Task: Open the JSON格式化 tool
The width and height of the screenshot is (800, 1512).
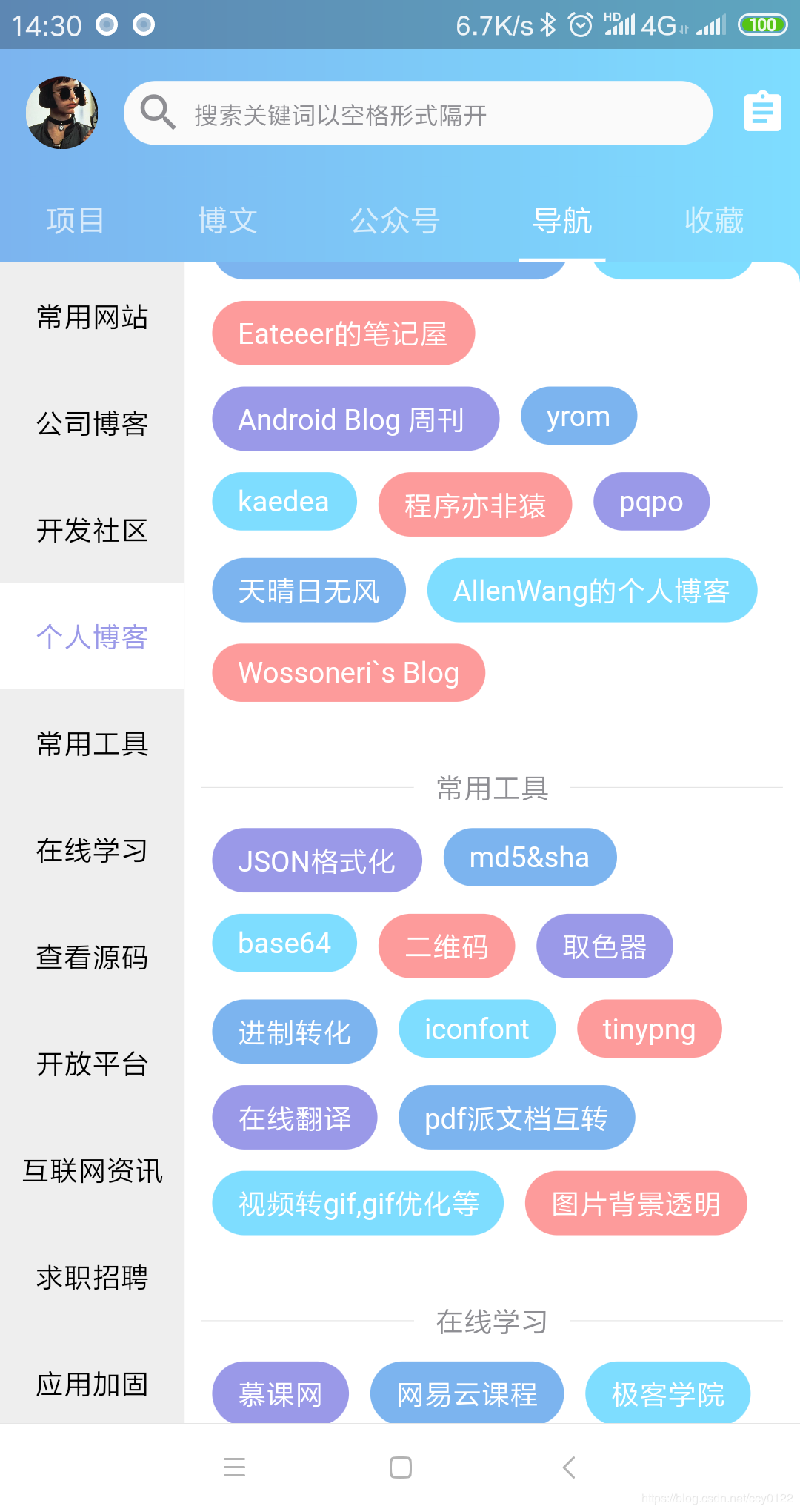Action: click(x=316, y=861)
